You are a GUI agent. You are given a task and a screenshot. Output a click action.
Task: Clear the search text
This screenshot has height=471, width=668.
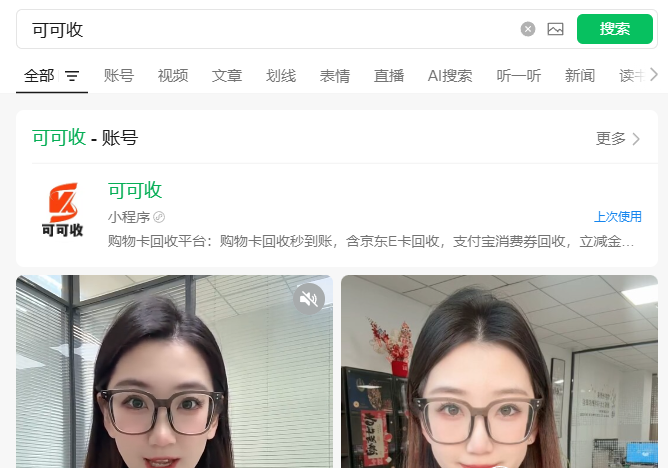click(528, 29)
